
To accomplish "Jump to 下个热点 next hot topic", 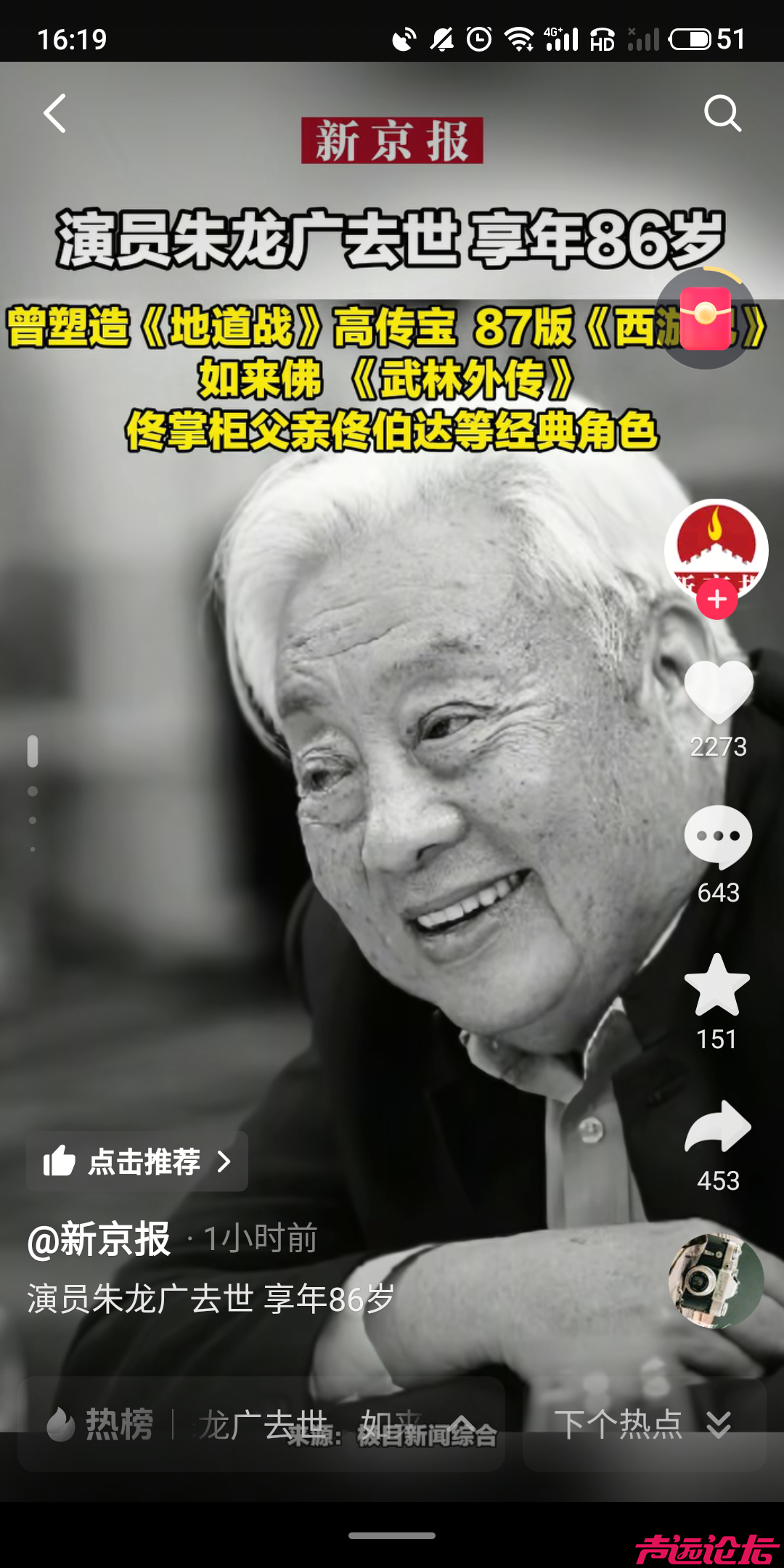I will click(x=643, y=1424).
